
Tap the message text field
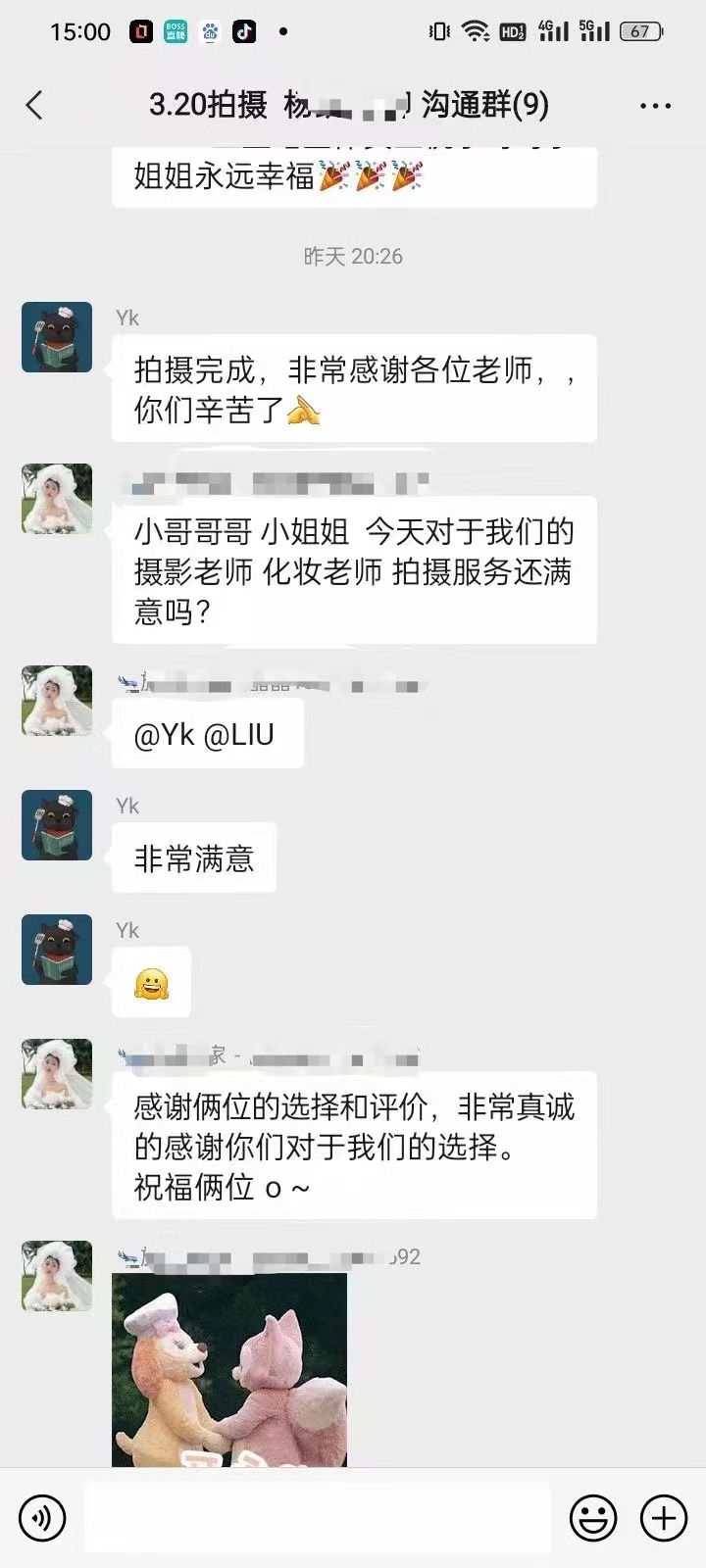[317, 1518]
